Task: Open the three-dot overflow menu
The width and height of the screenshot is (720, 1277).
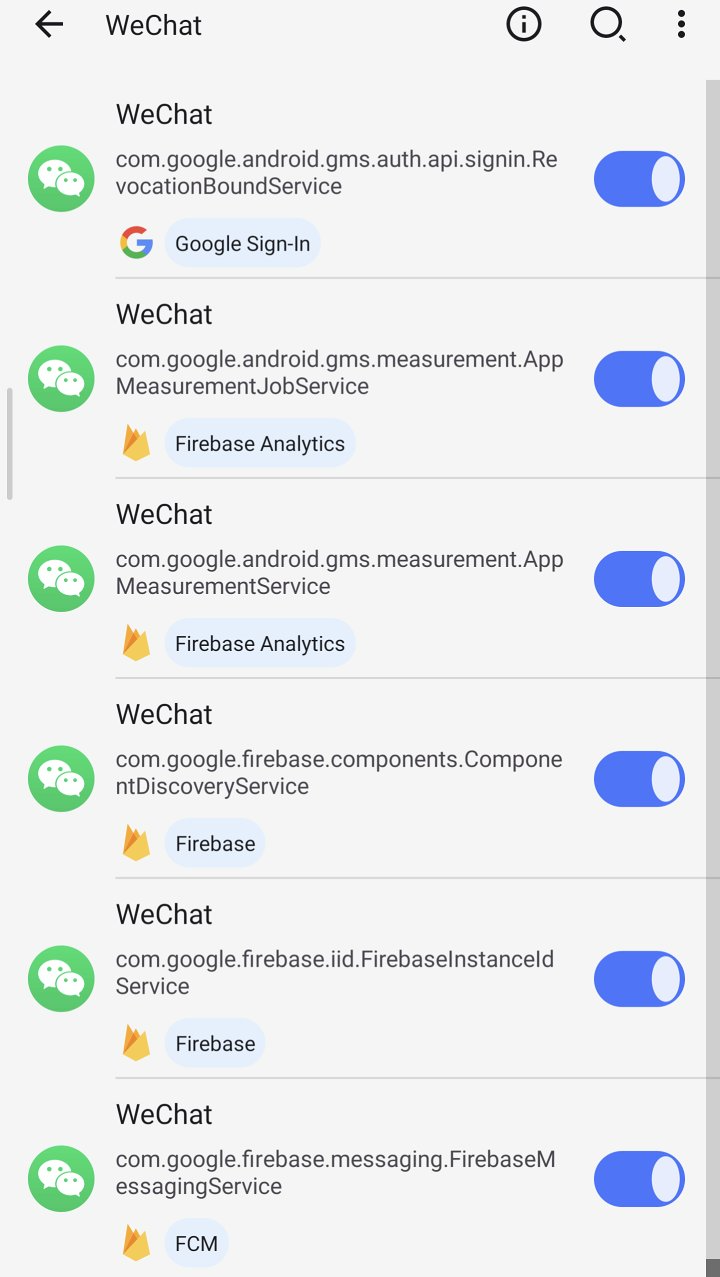Action: (681, 25)
